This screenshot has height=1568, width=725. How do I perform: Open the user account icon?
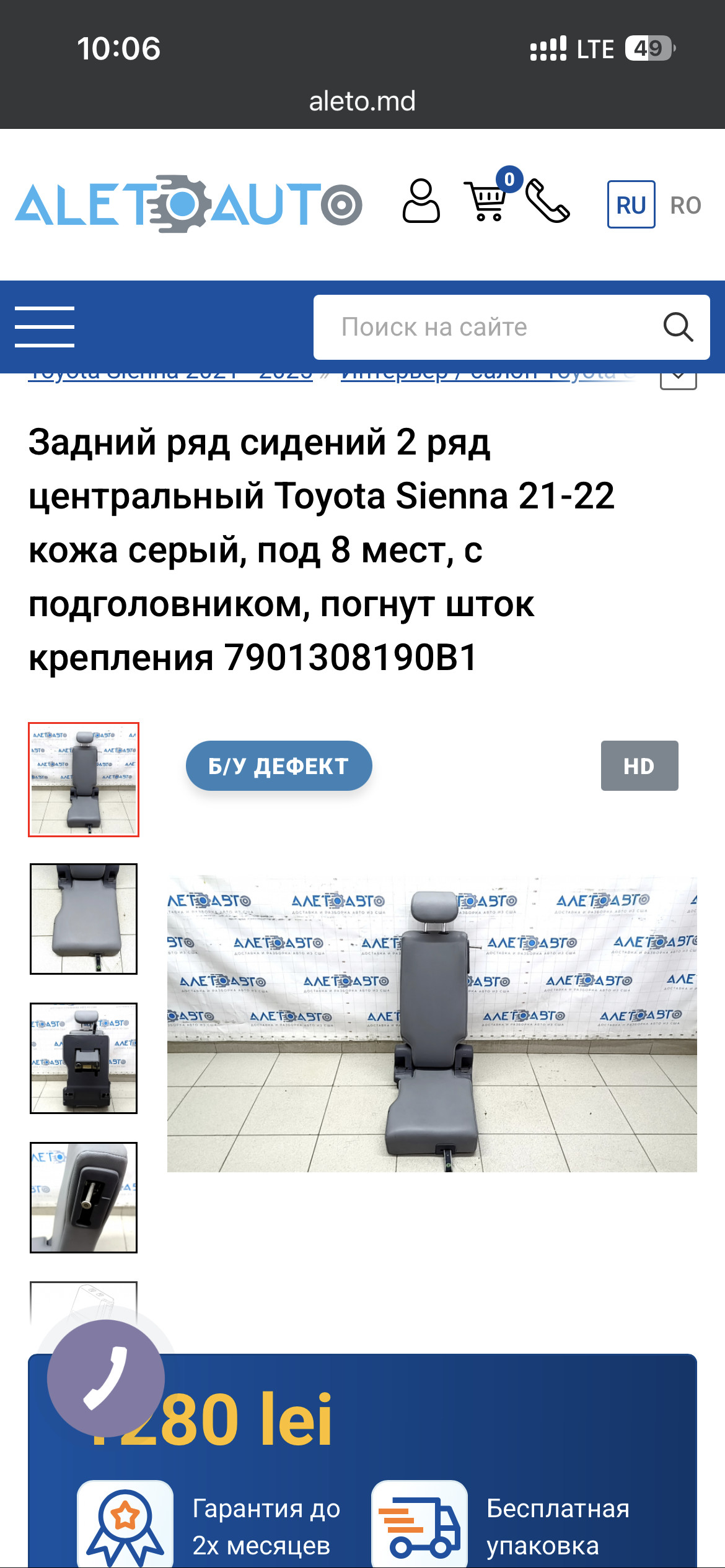pyautogui.click(x=421, y=201)
